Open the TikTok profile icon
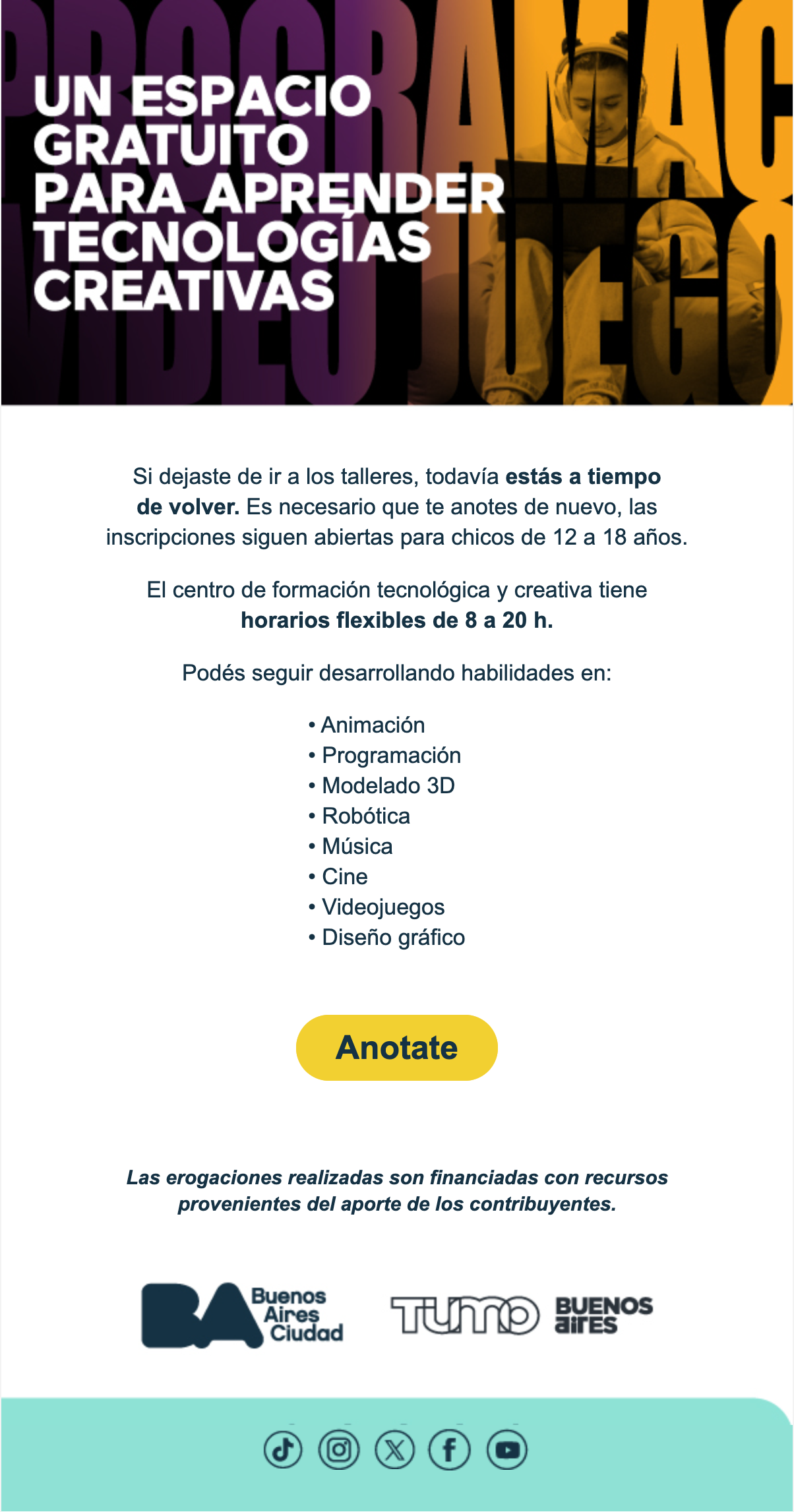This screenshot has height=1512, width=794. click(x=283, y=1450)
